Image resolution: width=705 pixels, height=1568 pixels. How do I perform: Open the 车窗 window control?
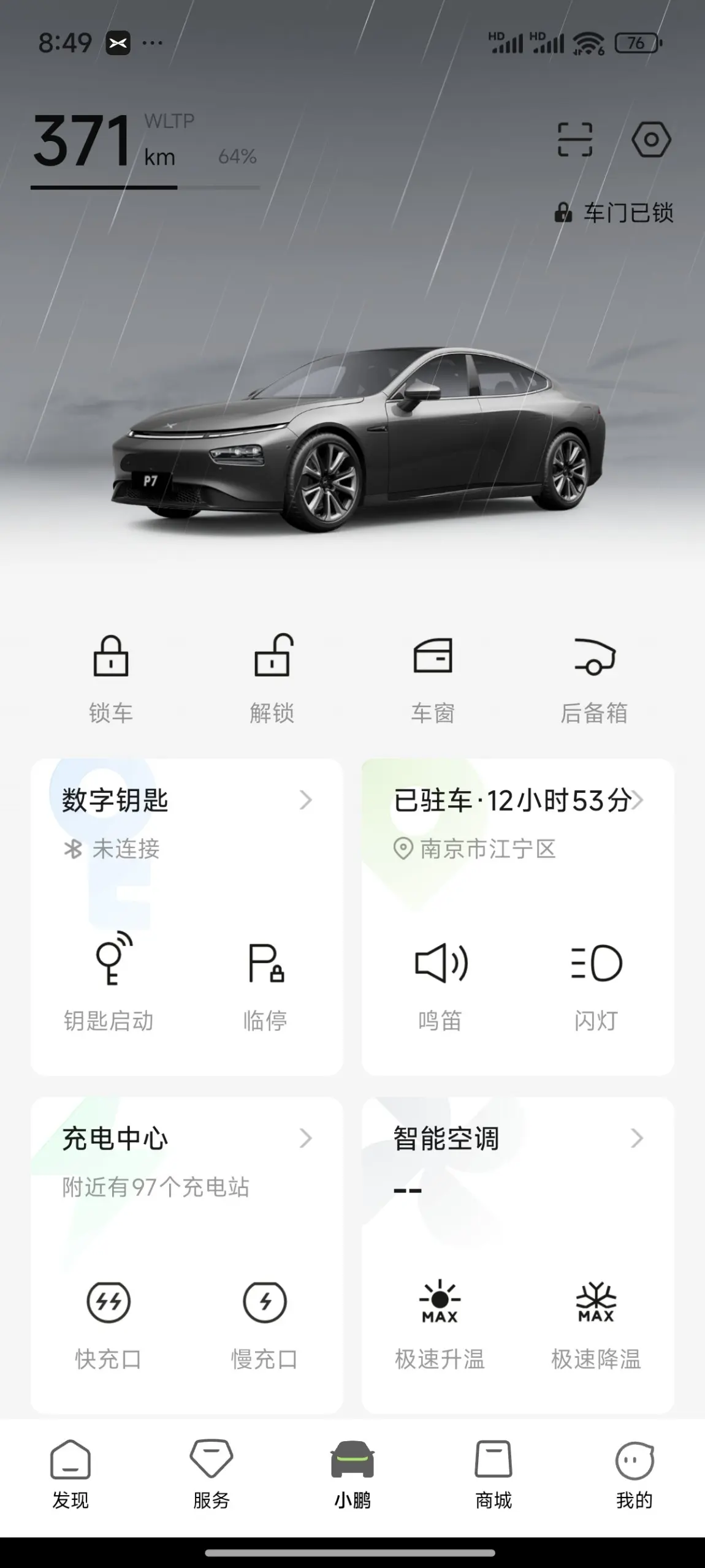[433, 678]
